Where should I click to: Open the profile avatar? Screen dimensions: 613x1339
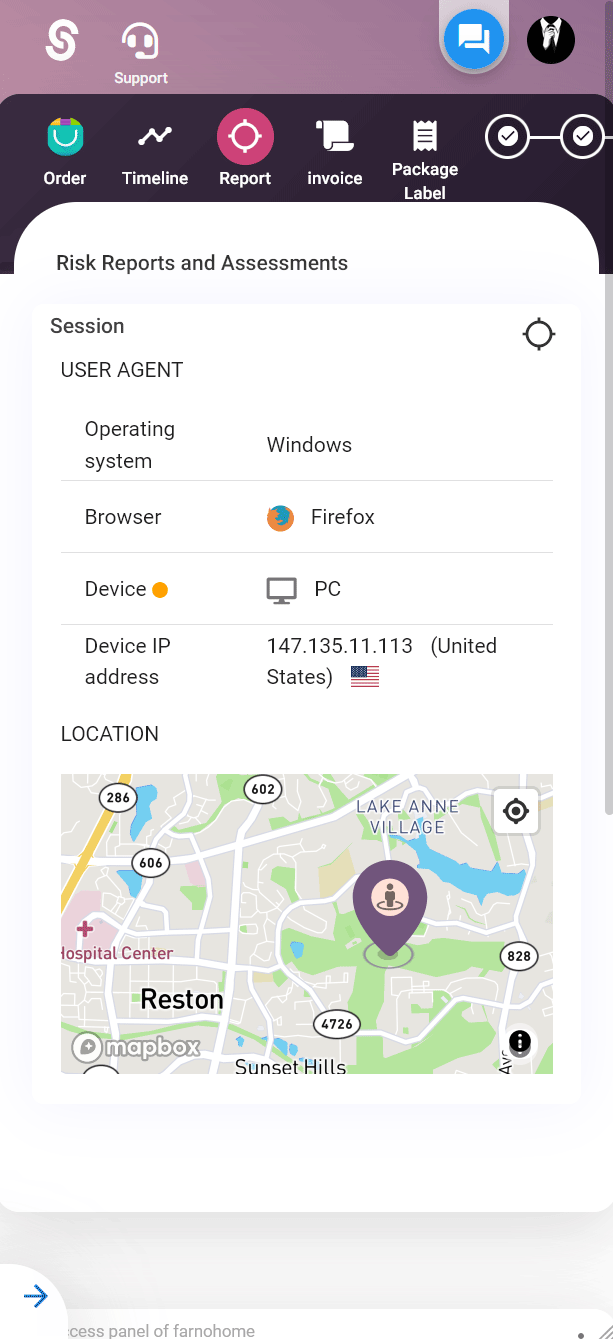[551, 40]
